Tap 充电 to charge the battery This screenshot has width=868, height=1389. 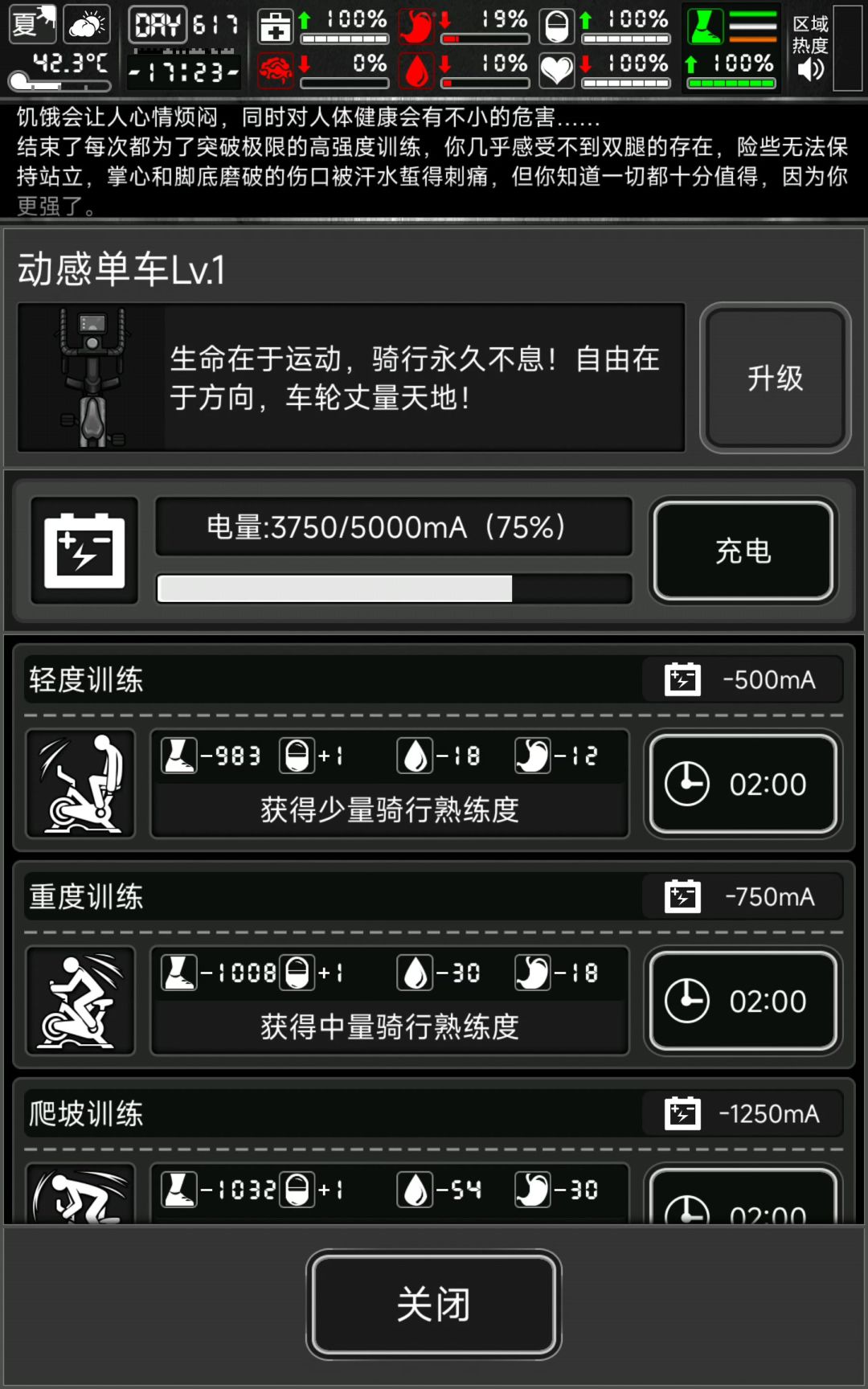(743, 551)
